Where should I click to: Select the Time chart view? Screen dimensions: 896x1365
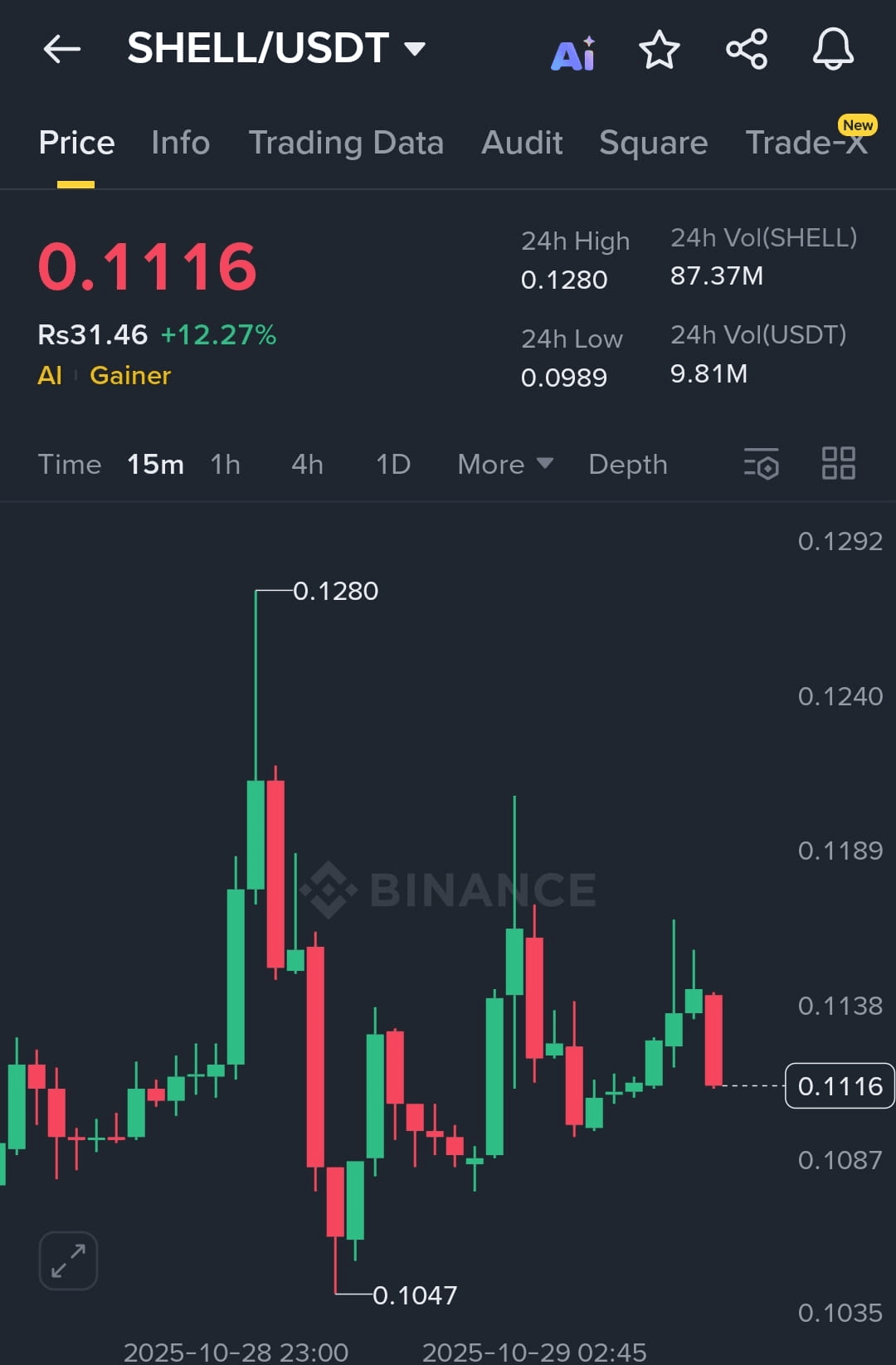[x=70, y=464]
